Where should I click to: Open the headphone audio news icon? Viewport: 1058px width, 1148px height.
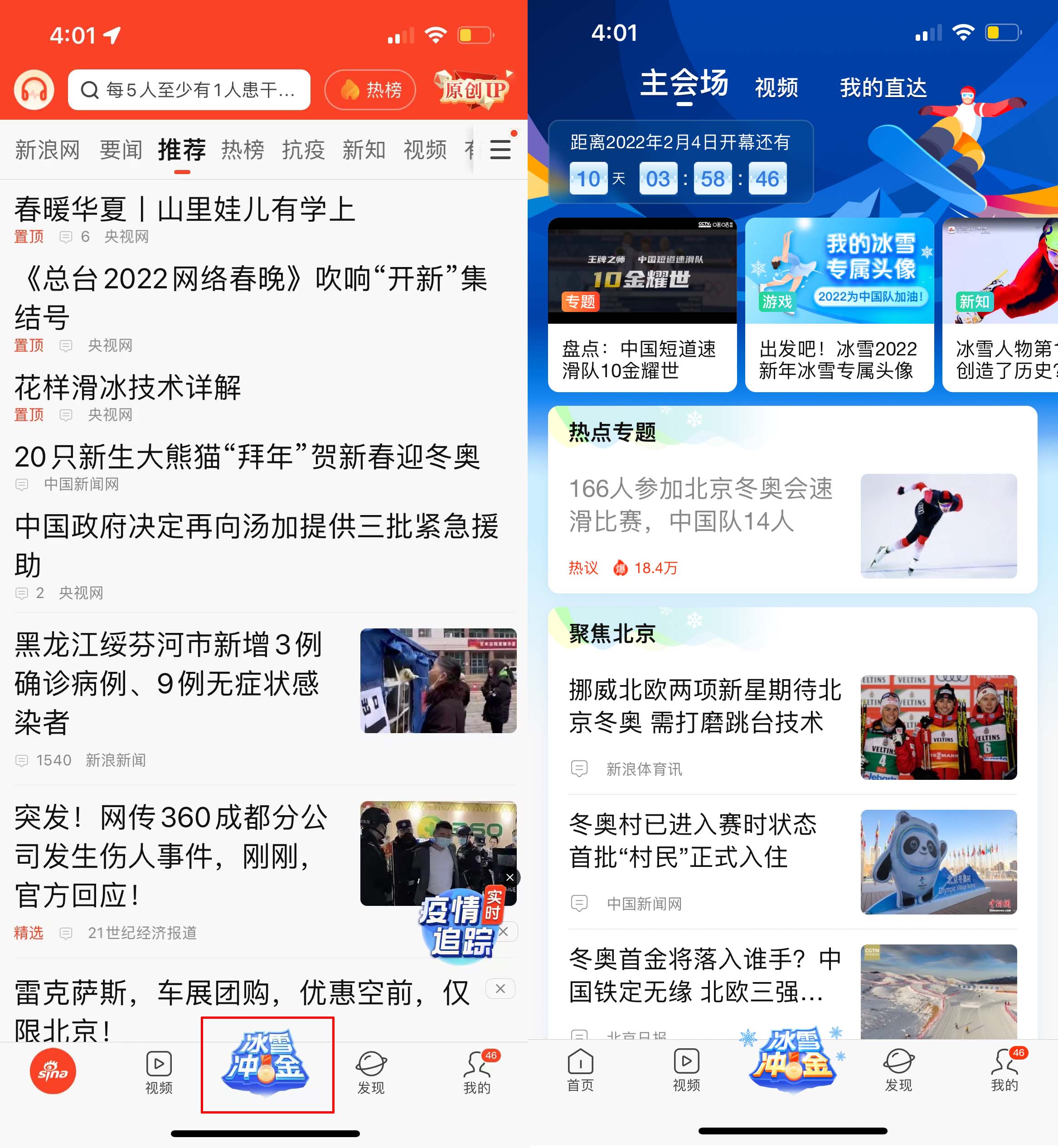pos(34,90)
